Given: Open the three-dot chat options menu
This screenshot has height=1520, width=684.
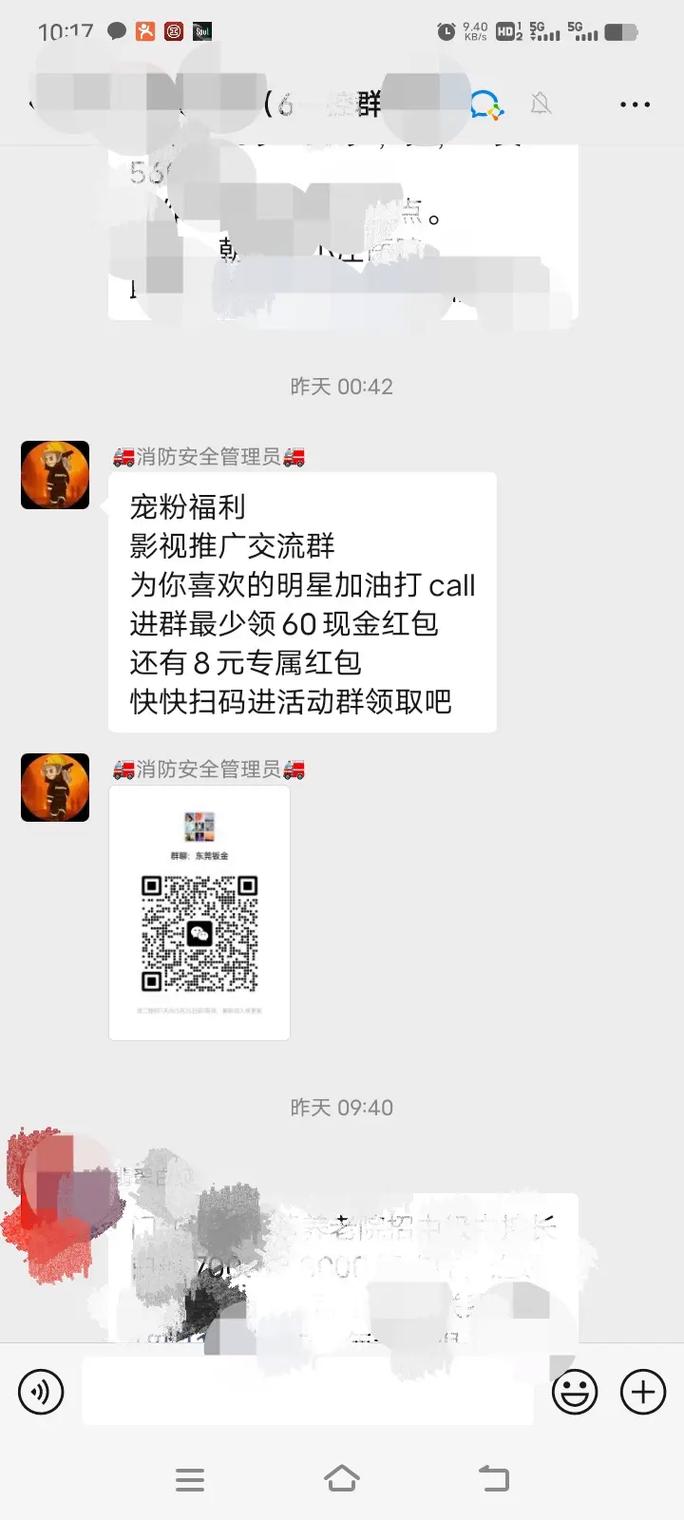Looking at the screenshot, I should tap(635, 104).
